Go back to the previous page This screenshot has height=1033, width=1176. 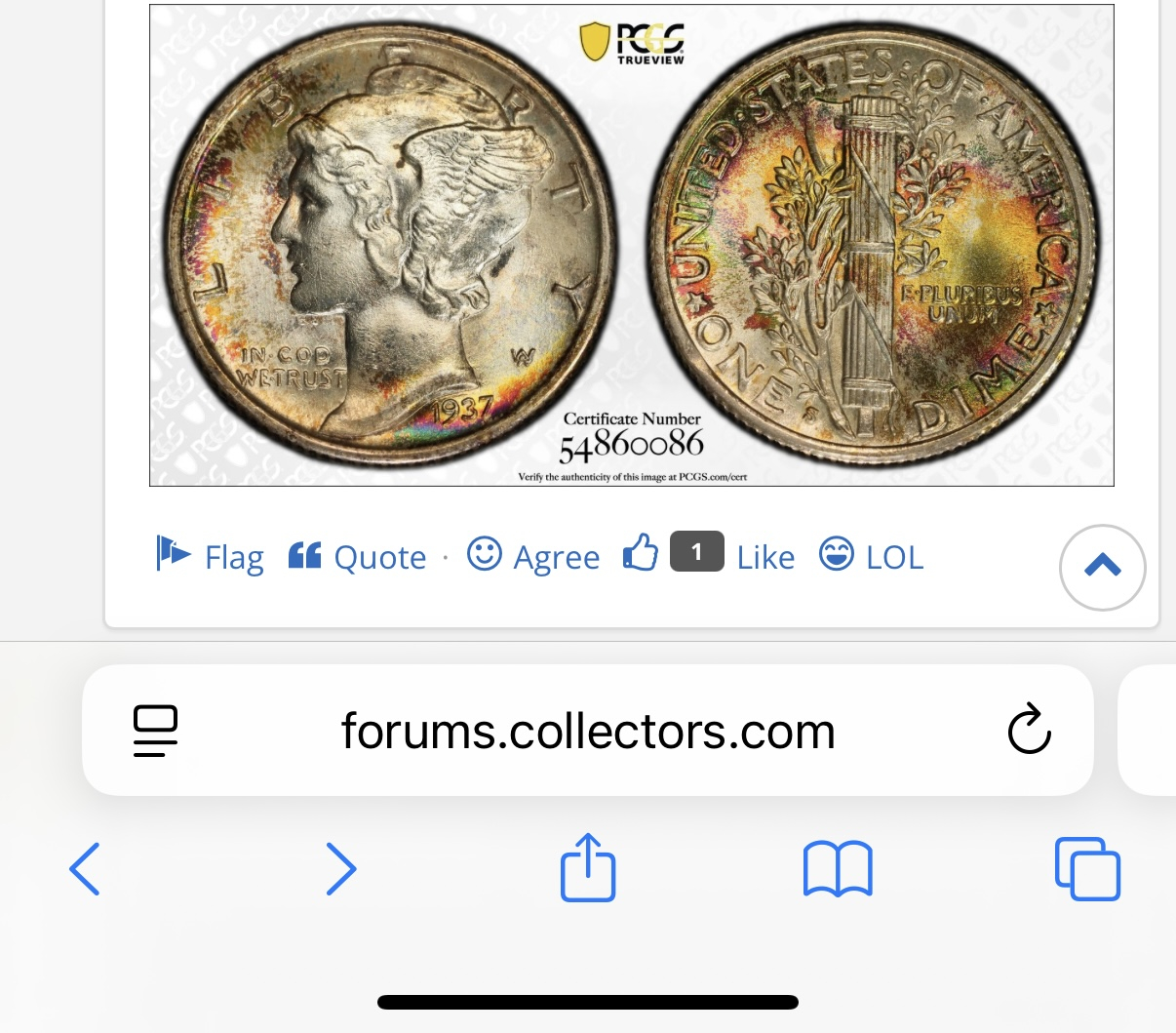coord(85,868)
